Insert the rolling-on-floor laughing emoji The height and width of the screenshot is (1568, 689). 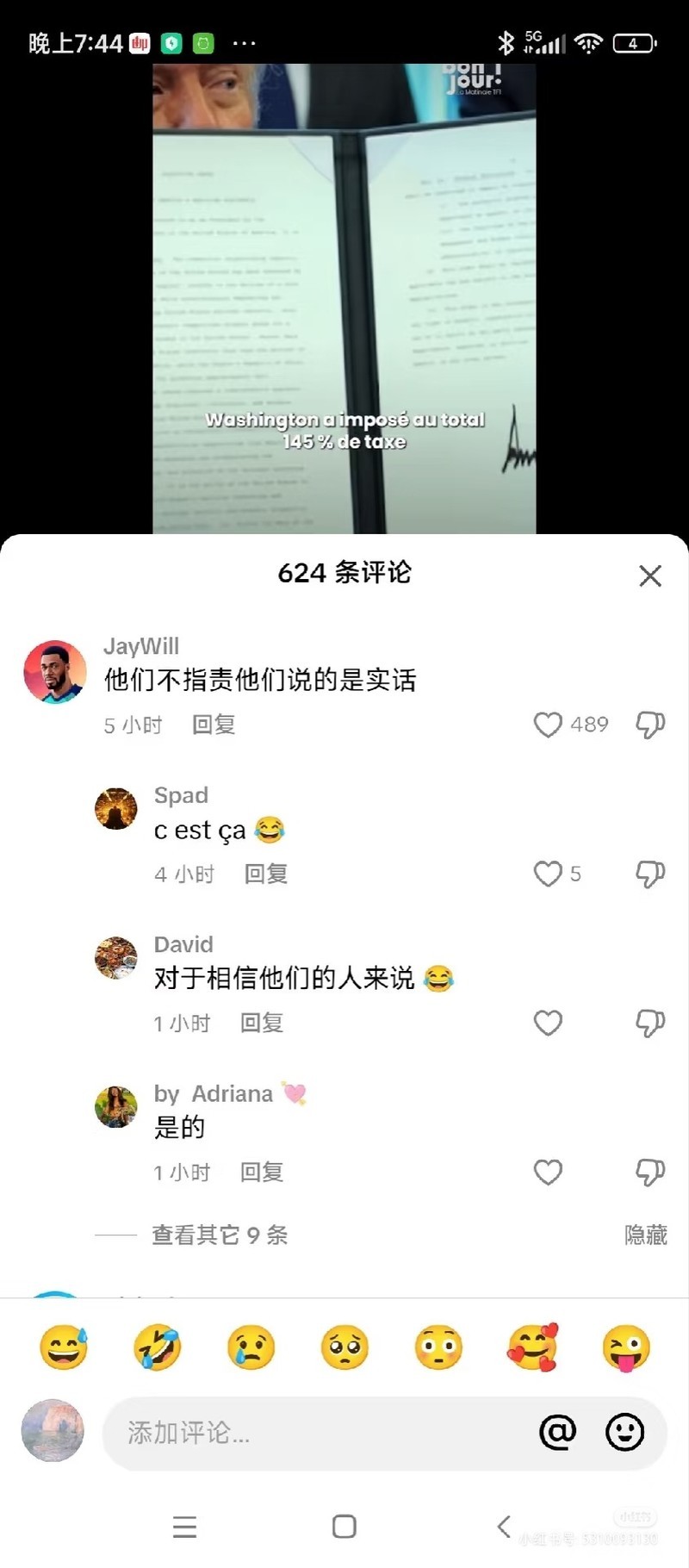pos(157,1347)
